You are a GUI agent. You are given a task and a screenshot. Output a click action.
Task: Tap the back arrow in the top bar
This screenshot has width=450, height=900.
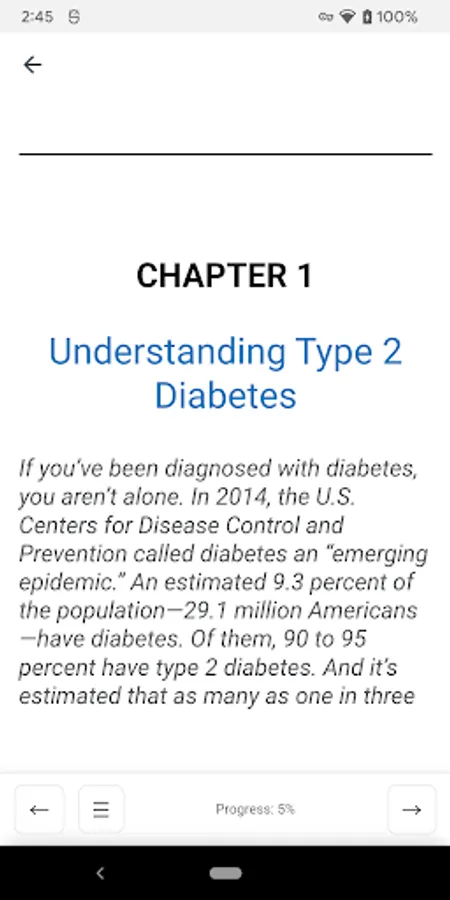click(32, 65)
